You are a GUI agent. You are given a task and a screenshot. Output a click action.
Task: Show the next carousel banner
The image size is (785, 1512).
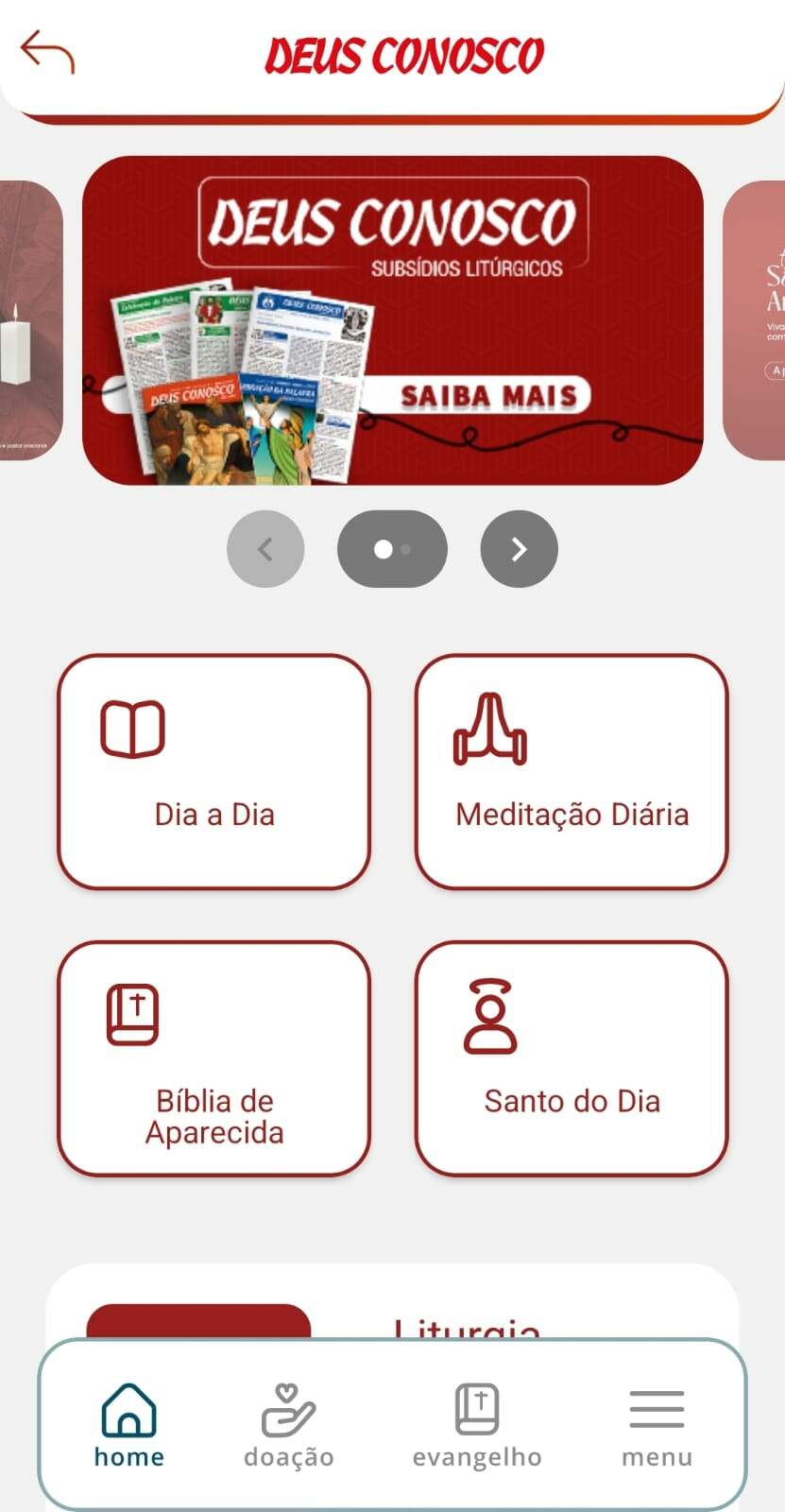point(519,549)
